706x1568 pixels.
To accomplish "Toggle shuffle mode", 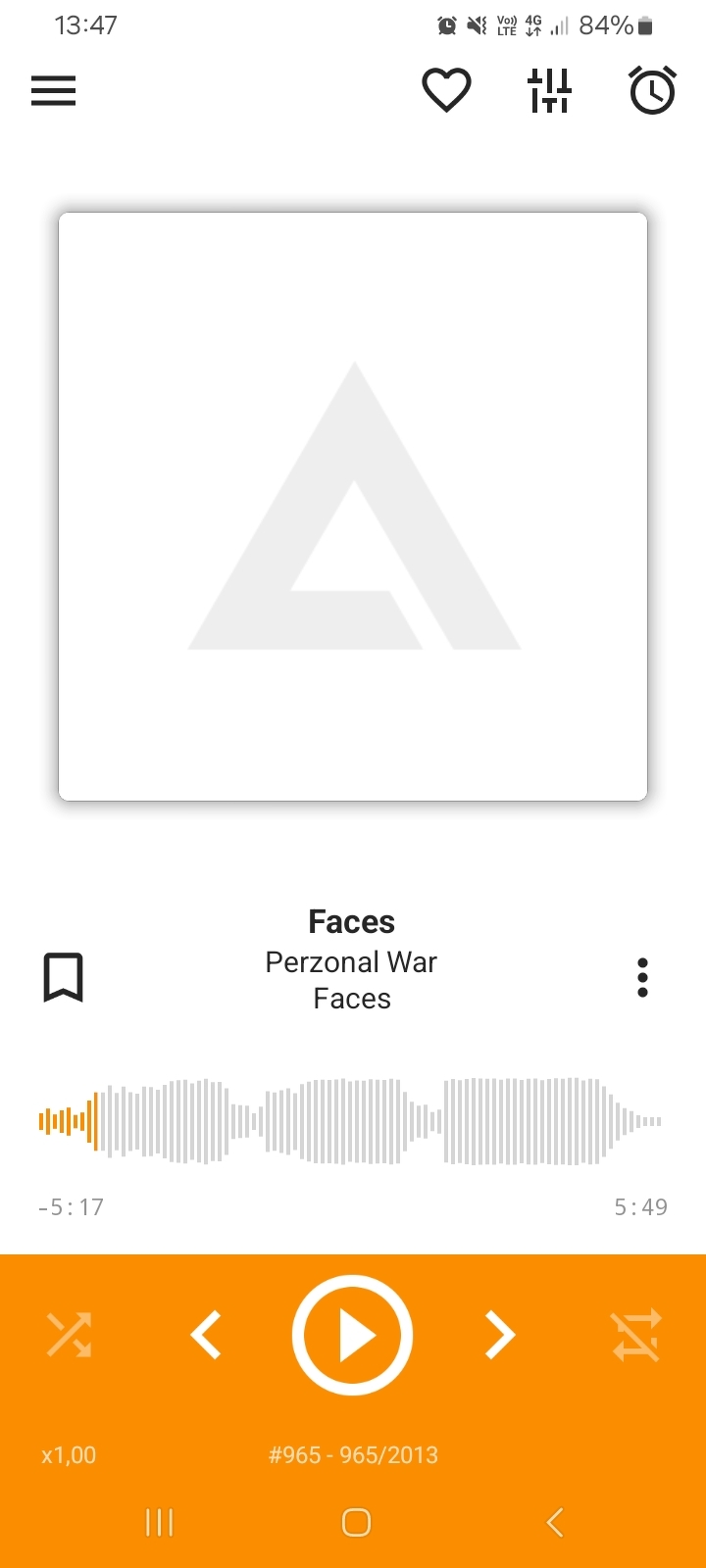I will point(69,1335).
